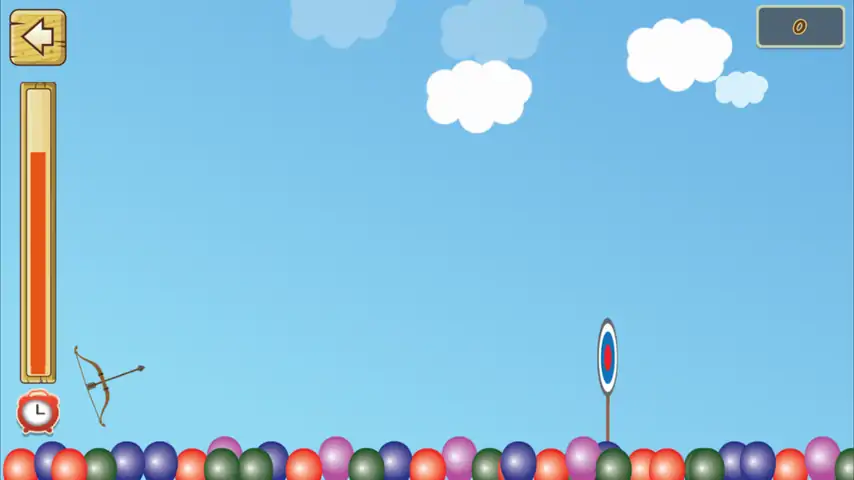854x480 pixels.
Task: Tap the bow to shoot an arrow
Action: pyautogui.click(x=101, y=383)
